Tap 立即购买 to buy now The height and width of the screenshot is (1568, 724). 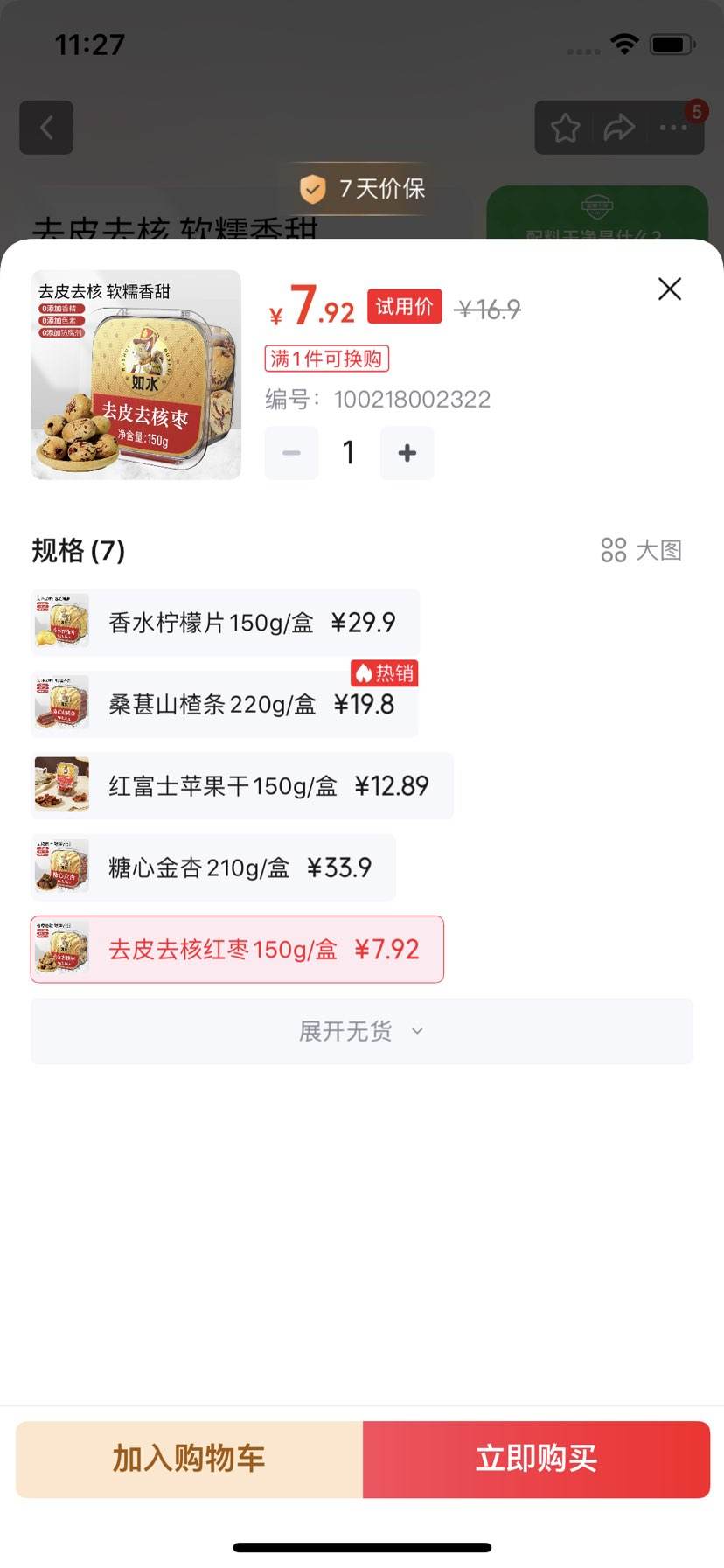tap(536, 1459)
